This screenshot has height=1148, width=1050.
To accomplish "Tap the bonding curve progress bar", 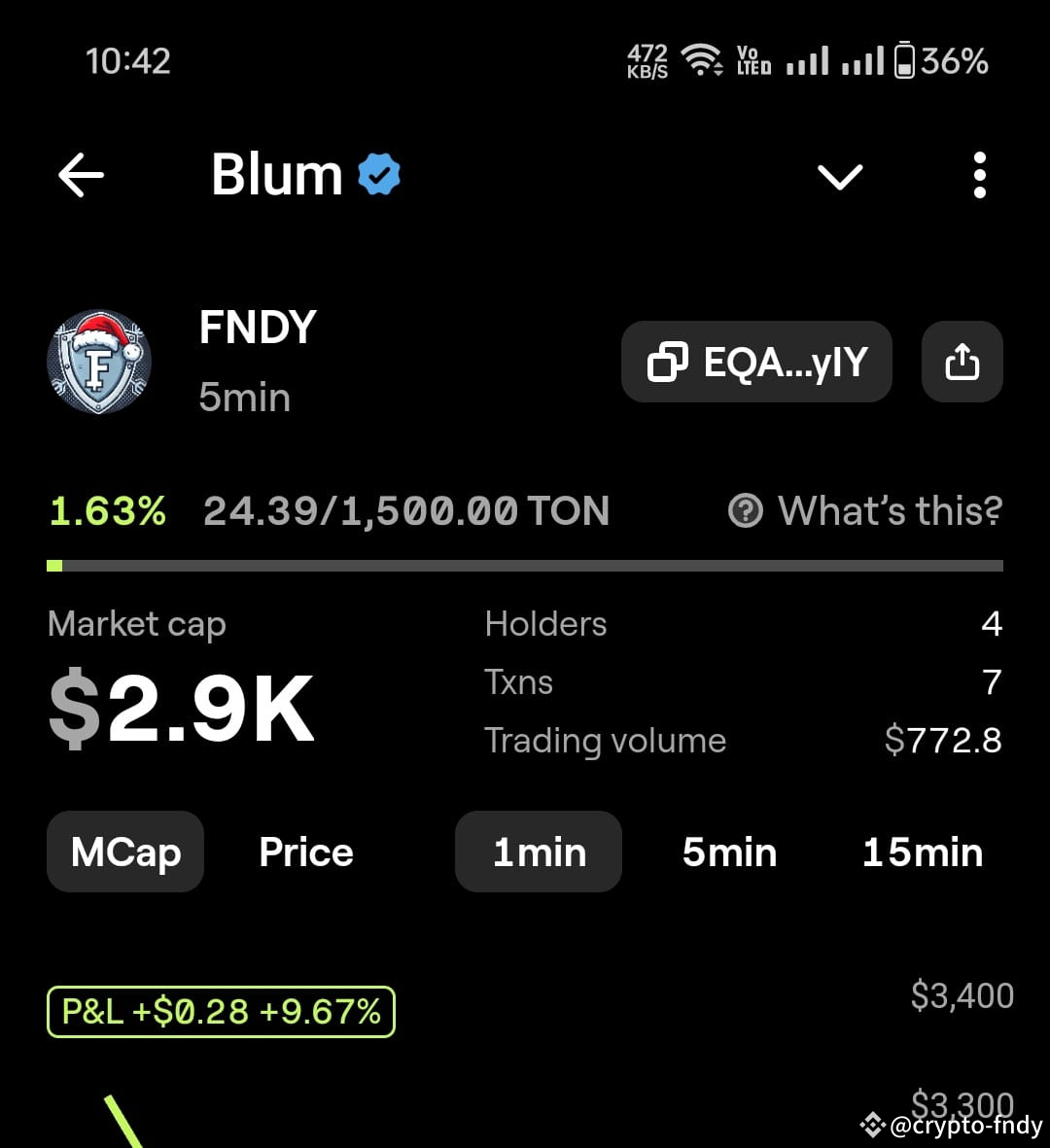I will (x=525, y=565).
